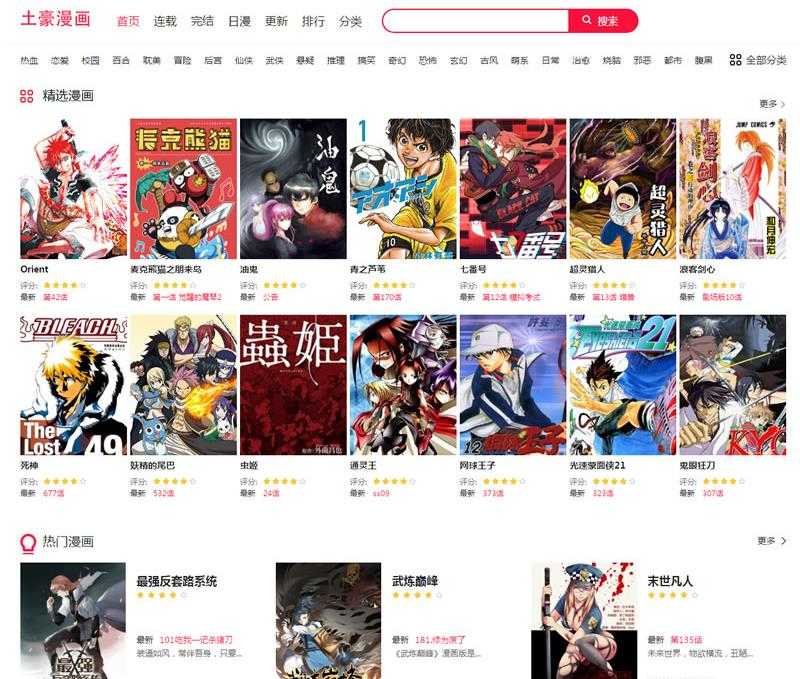Open 末世凡人 in hot manga
The width and height of the screenshot is (800, 679).
tap(670, 581)
